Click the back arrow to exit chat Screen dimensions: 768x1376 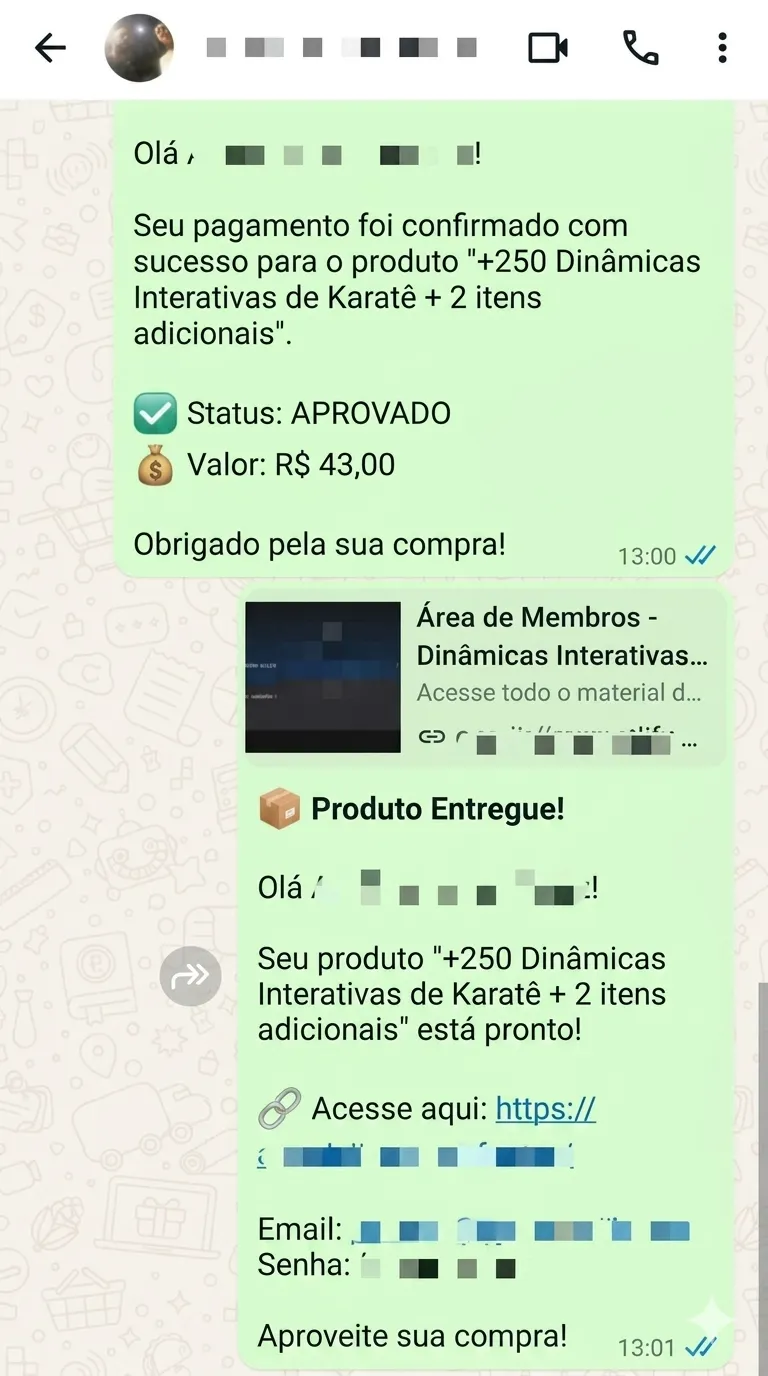coord(50,47)
